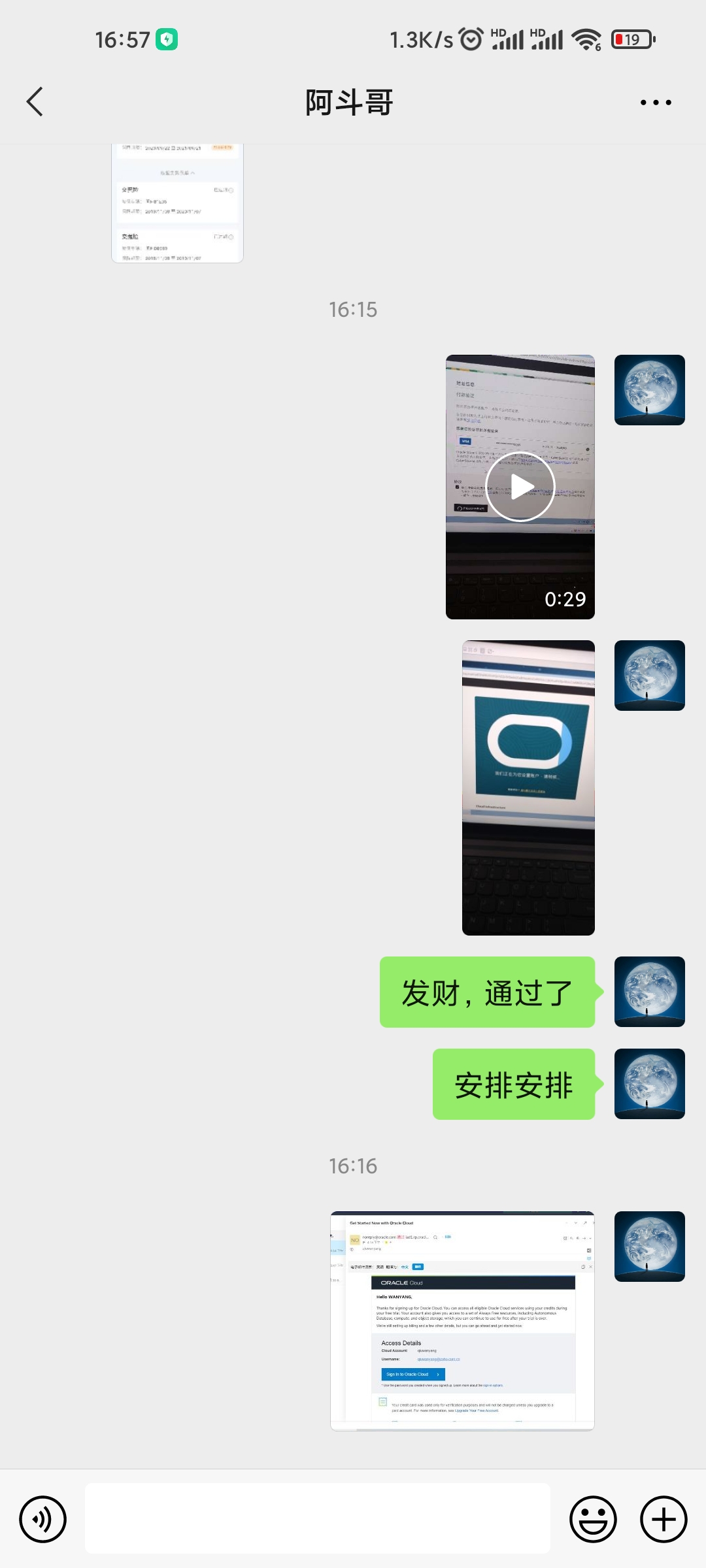
Task: Tap the message text field
Action: 317,1518
